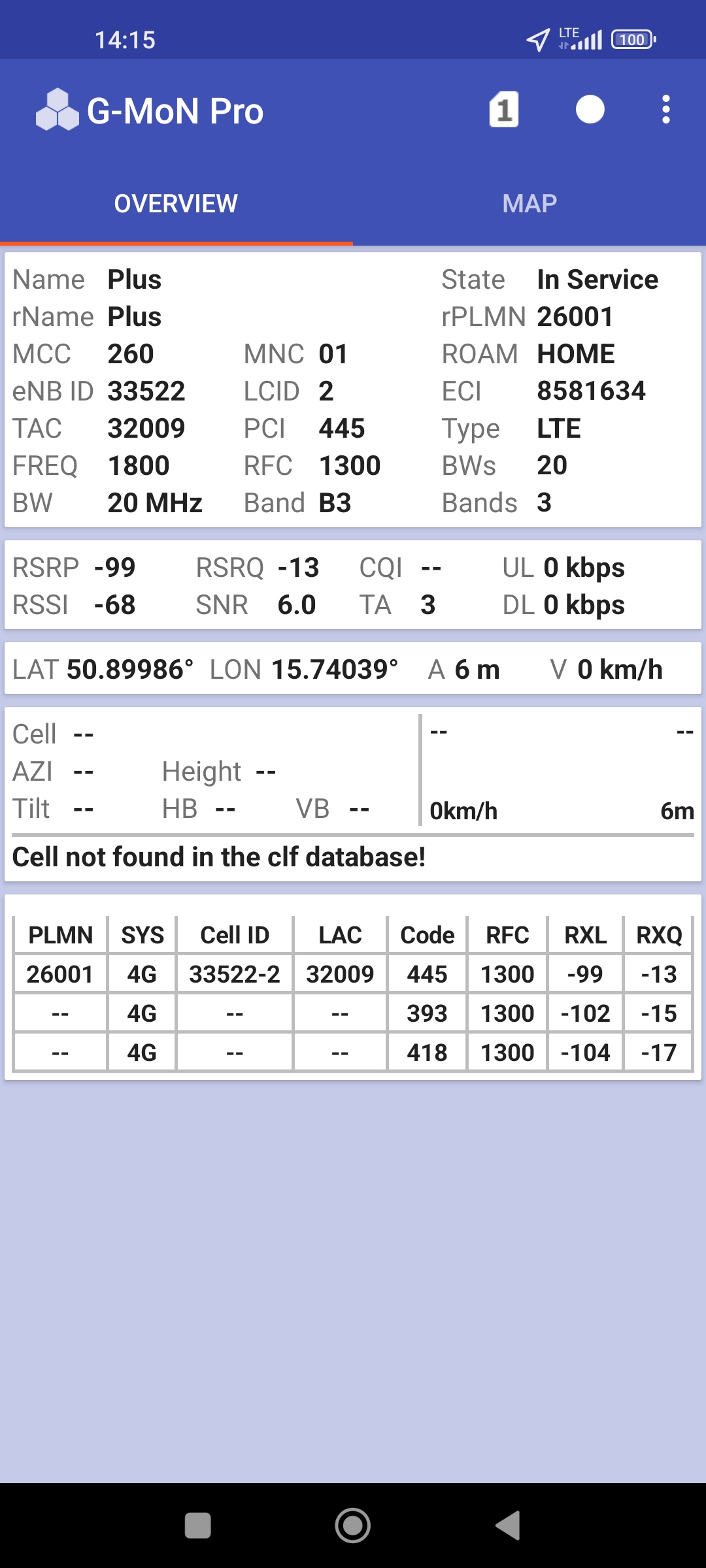Tap the white record circle button
This screenshot has height=1568, width=706.
click(590, 110)
